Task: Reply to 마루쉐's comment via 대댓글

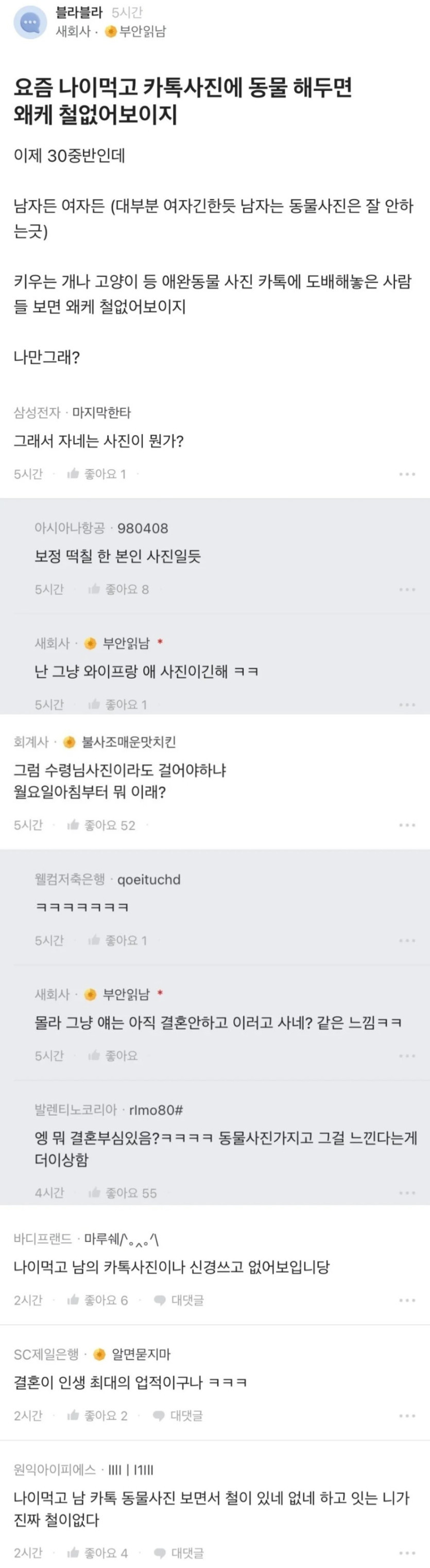Action: point(179,1300)
